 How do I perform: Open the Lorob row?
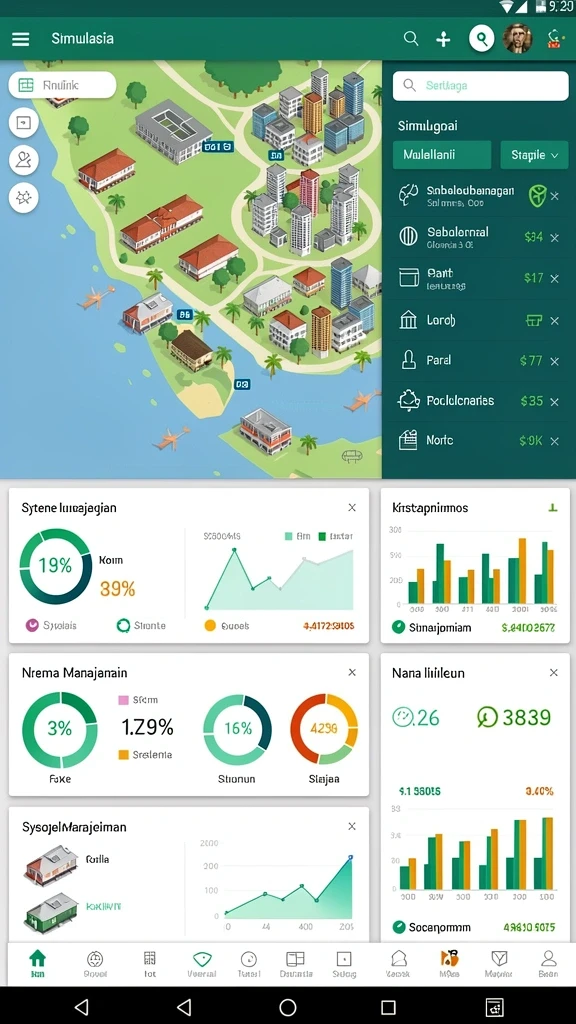[479, 320]
